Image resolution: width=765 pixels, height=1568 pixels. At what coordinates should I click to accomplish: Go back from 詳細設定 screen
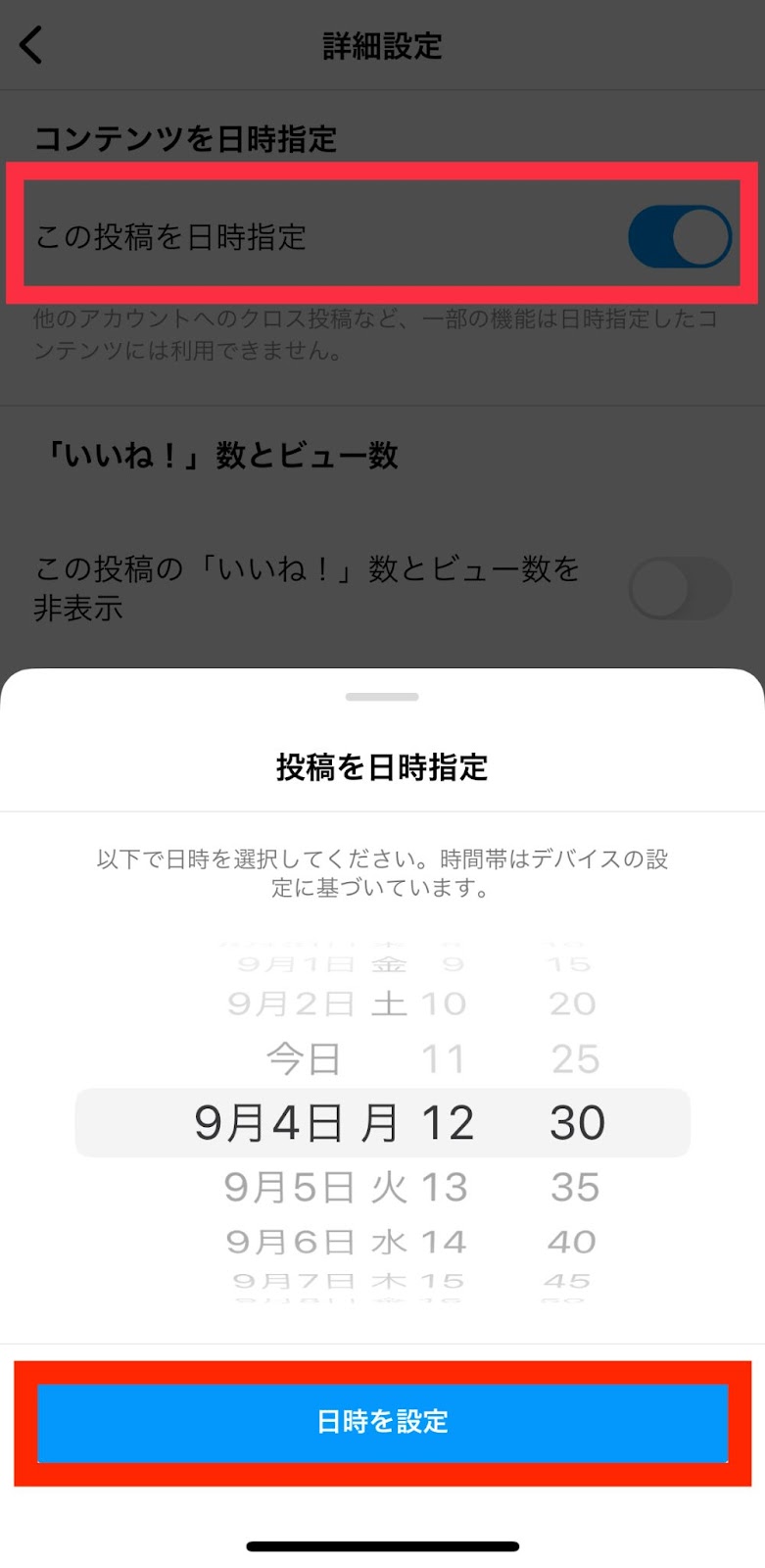31,45
